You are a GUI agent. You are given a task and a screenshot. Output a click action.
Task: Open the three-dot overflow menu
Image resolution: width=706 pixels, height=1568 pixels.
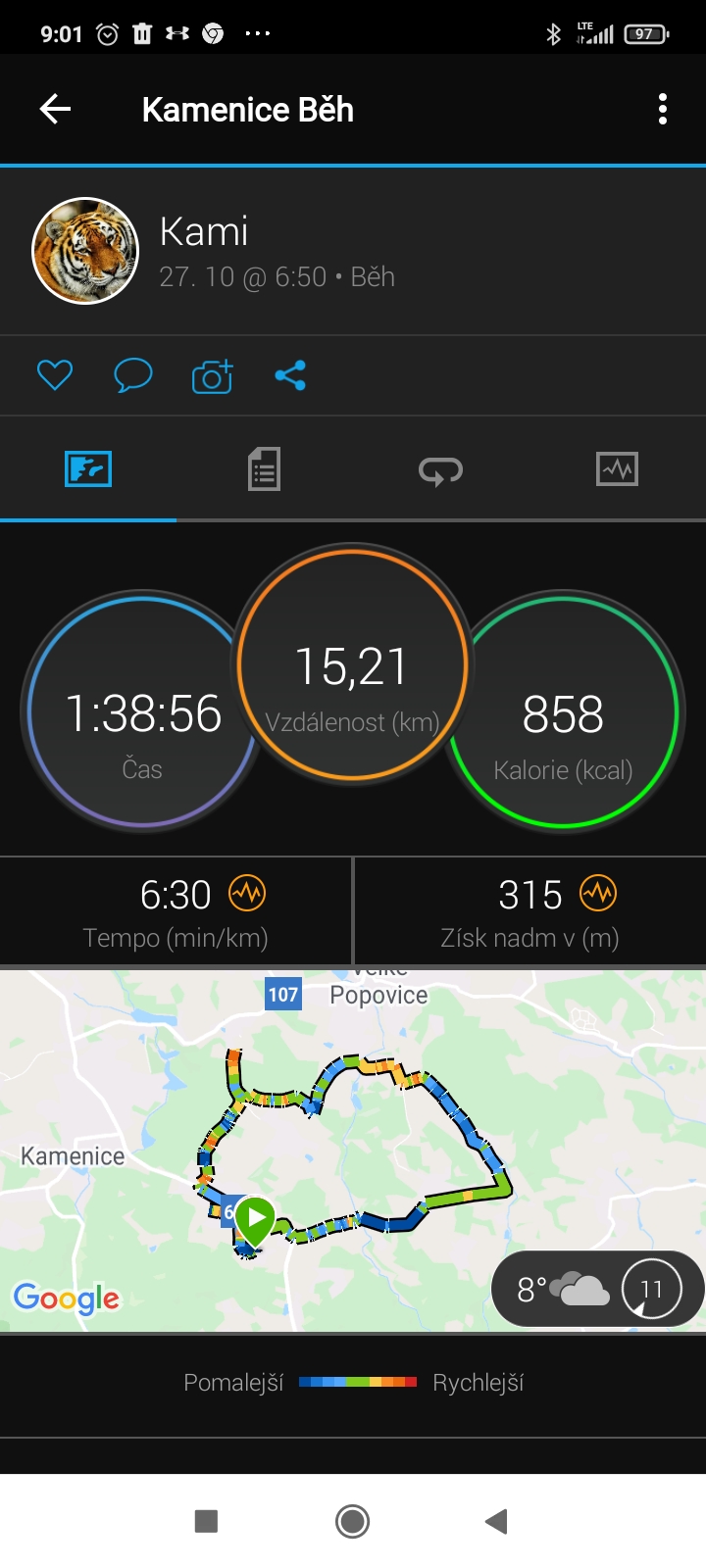coord(663,109)
